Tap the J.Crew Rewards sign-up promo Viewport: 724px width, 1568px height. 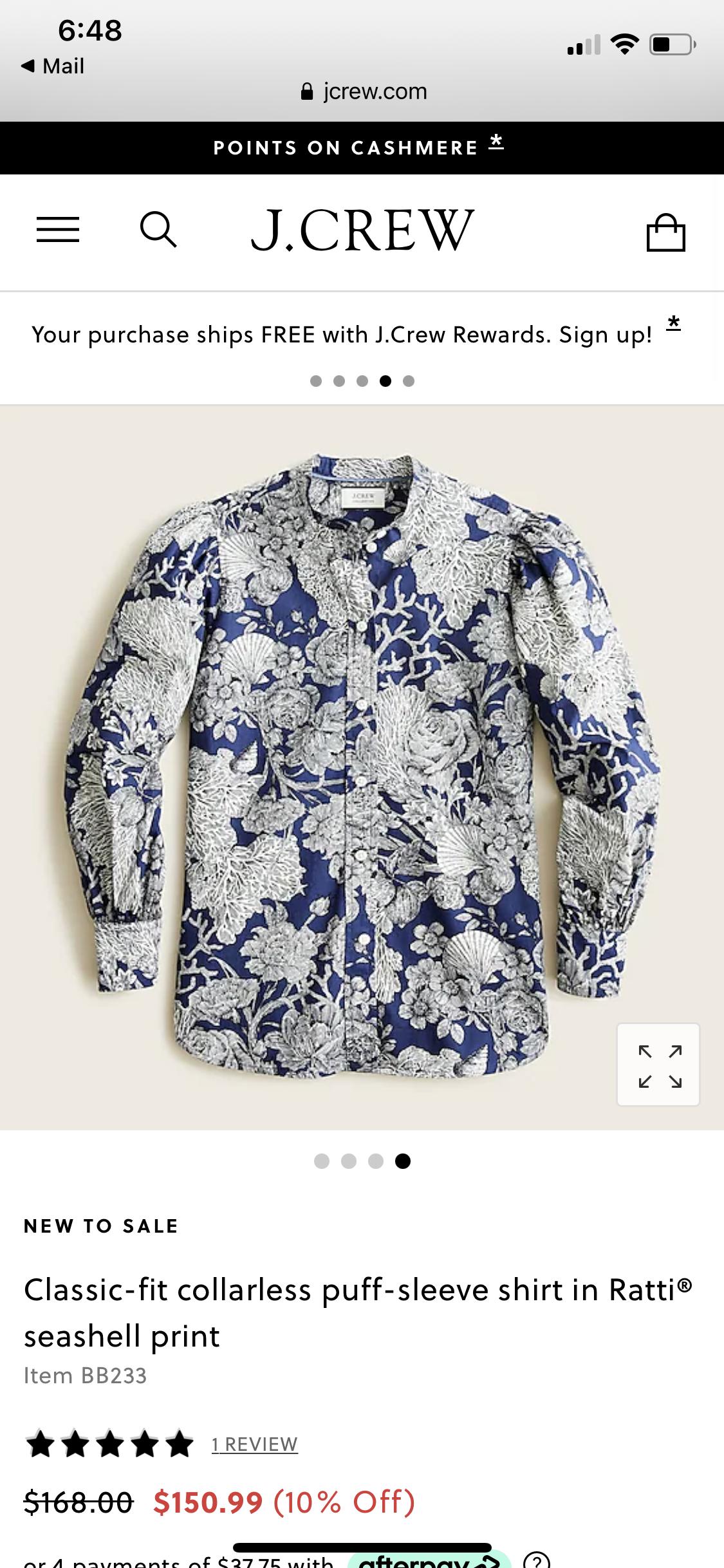pyautogui.click(x=356, y=333)
